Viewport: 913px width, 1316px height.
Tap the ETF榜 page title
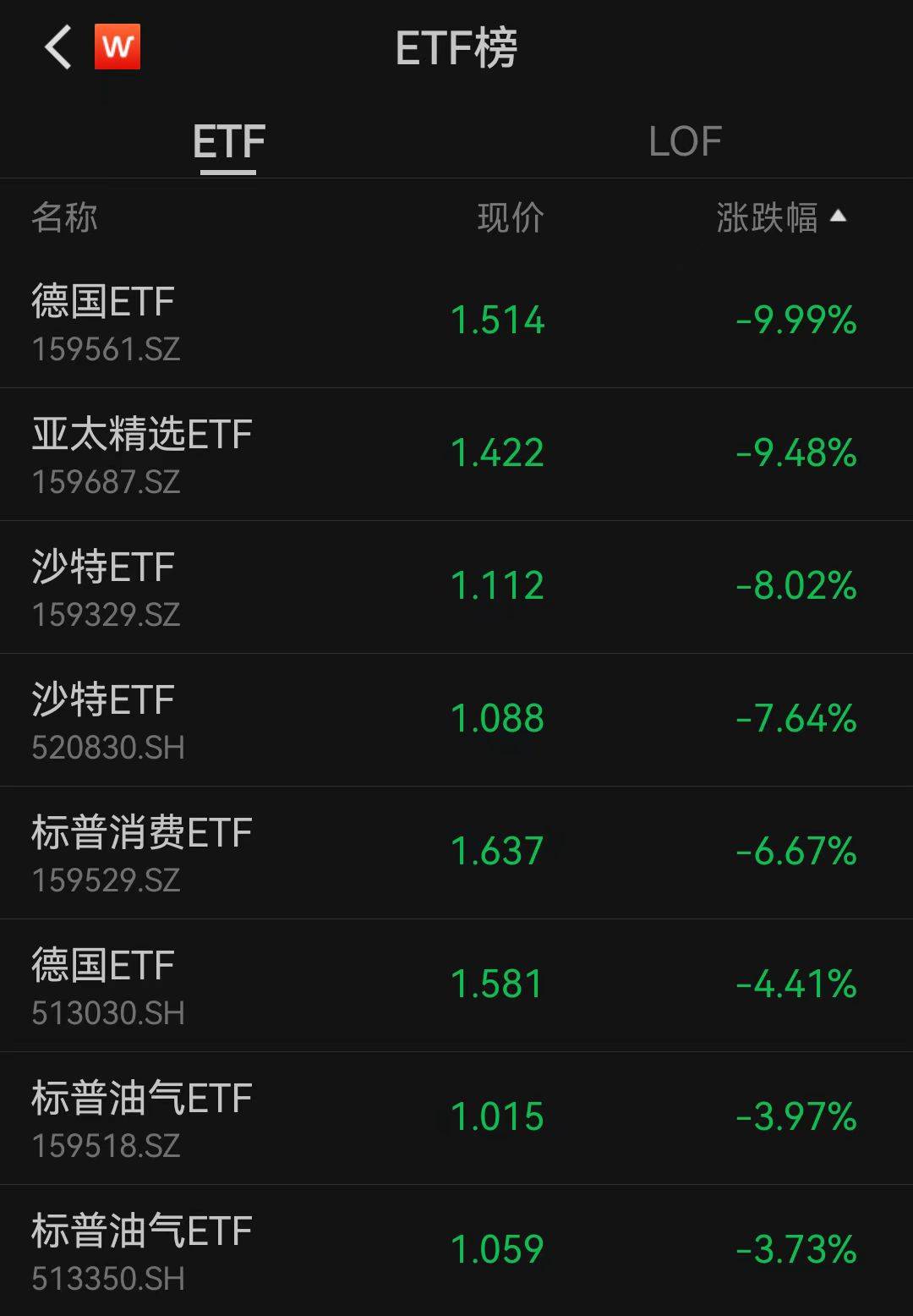(x=456, y=49)
